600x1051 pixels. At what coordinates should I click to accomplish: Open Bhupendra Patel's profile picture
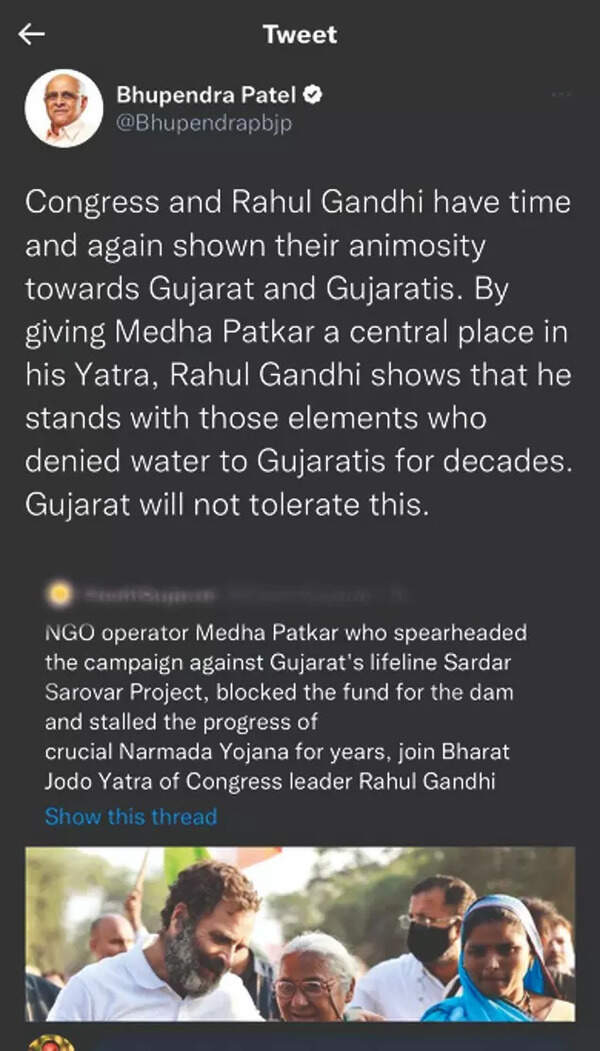coord(63,108)
